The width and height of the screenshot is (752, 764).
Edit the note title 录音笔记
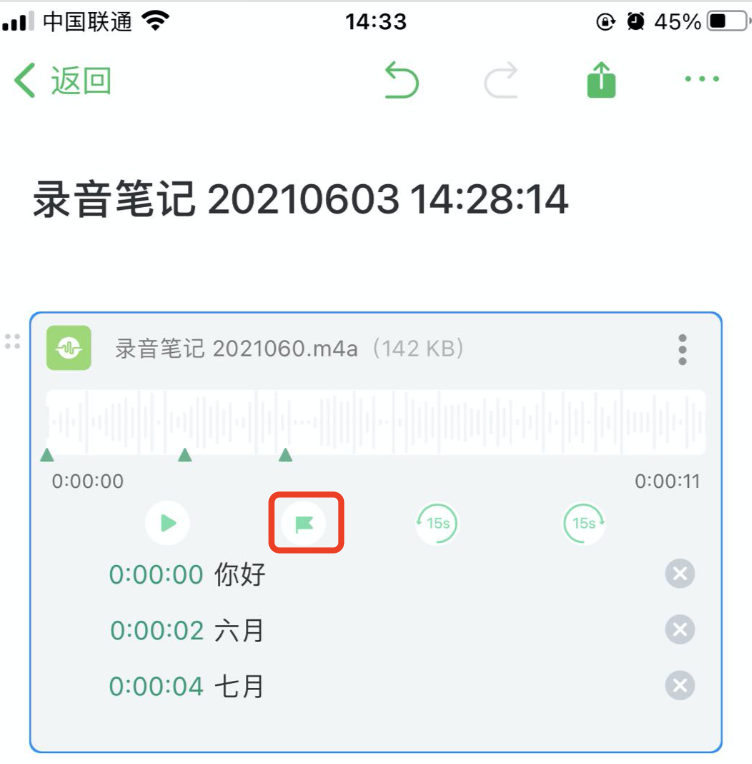click(x=300, y=200)
